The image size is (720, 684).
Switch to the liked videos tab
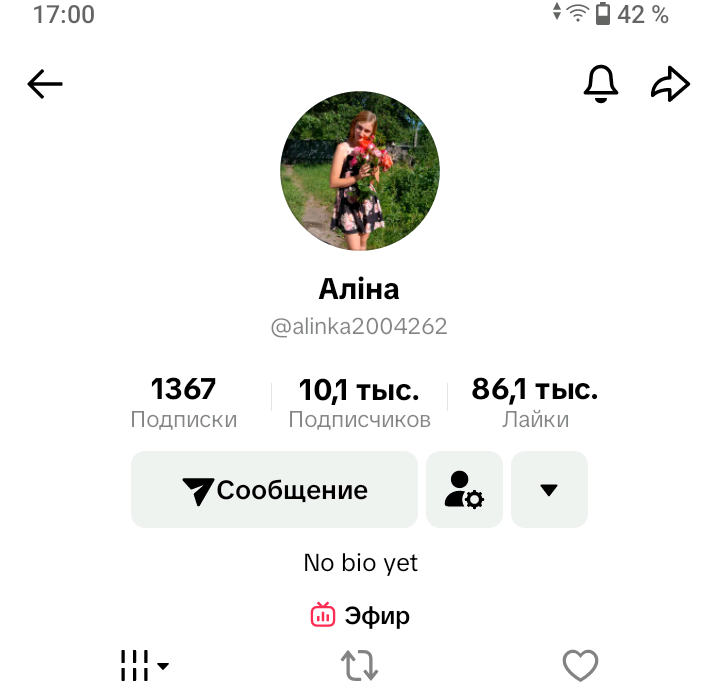click(580, 664)
